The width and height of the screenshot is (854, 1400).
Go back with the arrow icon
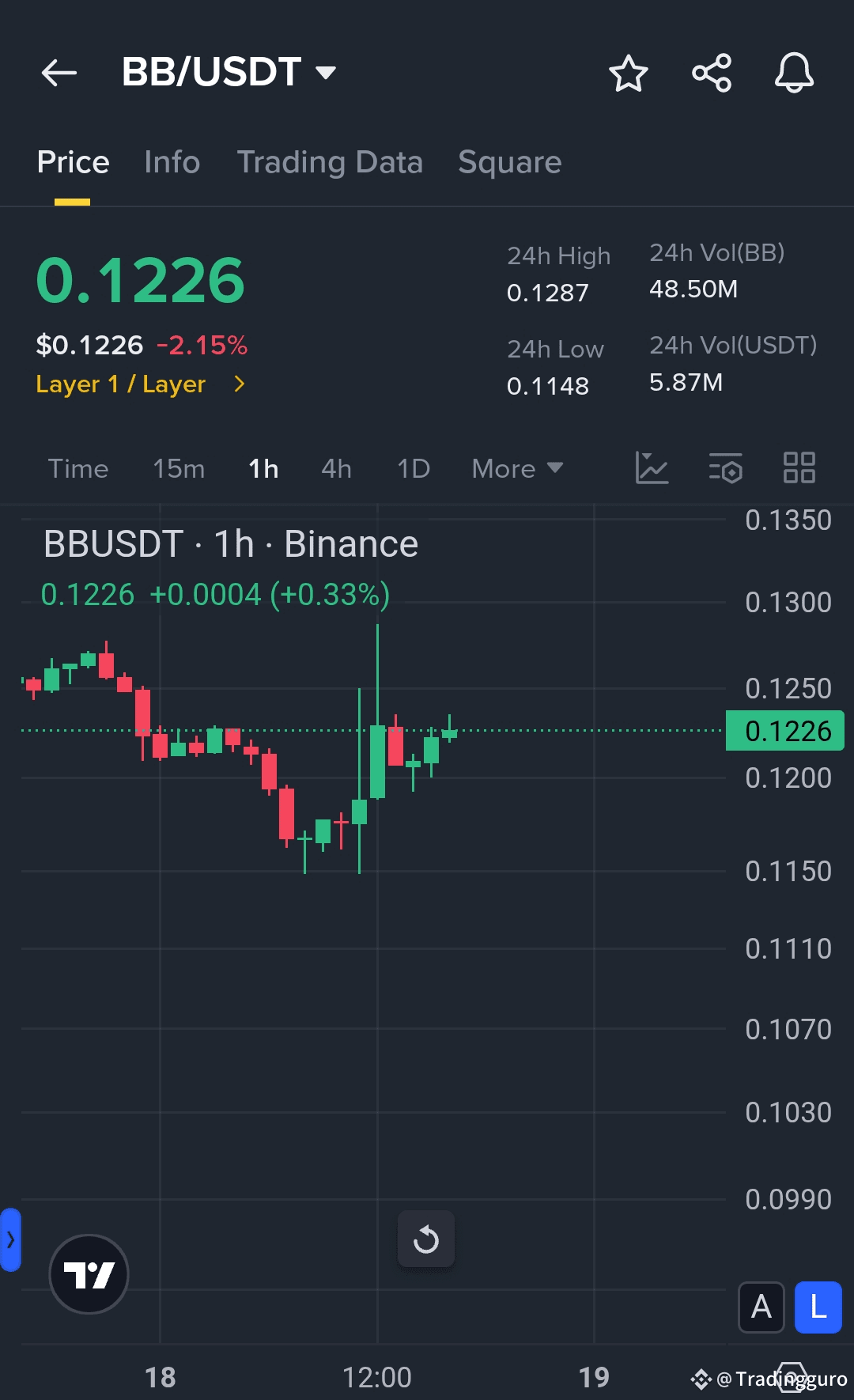pos(59,73)
